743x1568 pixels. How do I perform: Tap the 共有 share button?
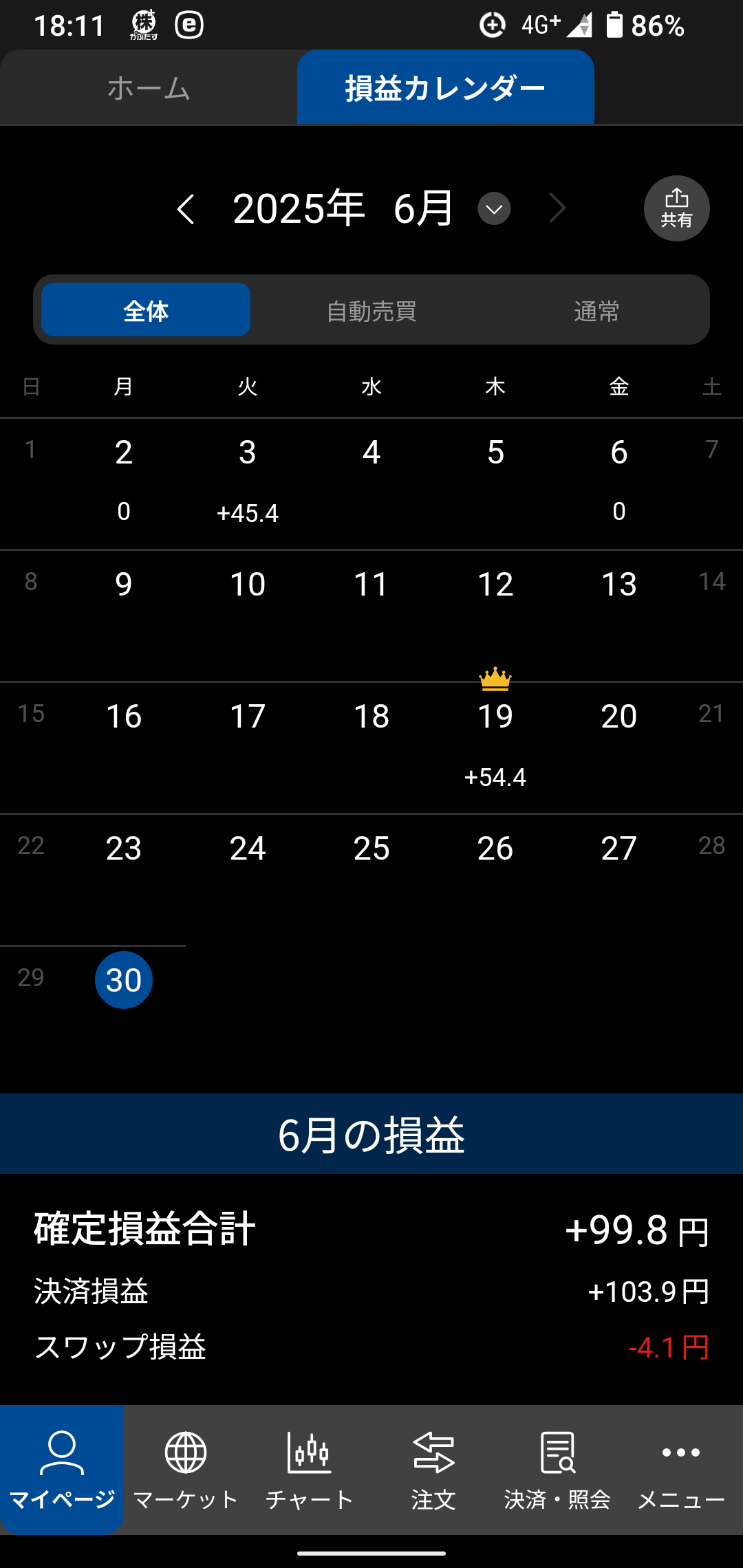[676, 208]
